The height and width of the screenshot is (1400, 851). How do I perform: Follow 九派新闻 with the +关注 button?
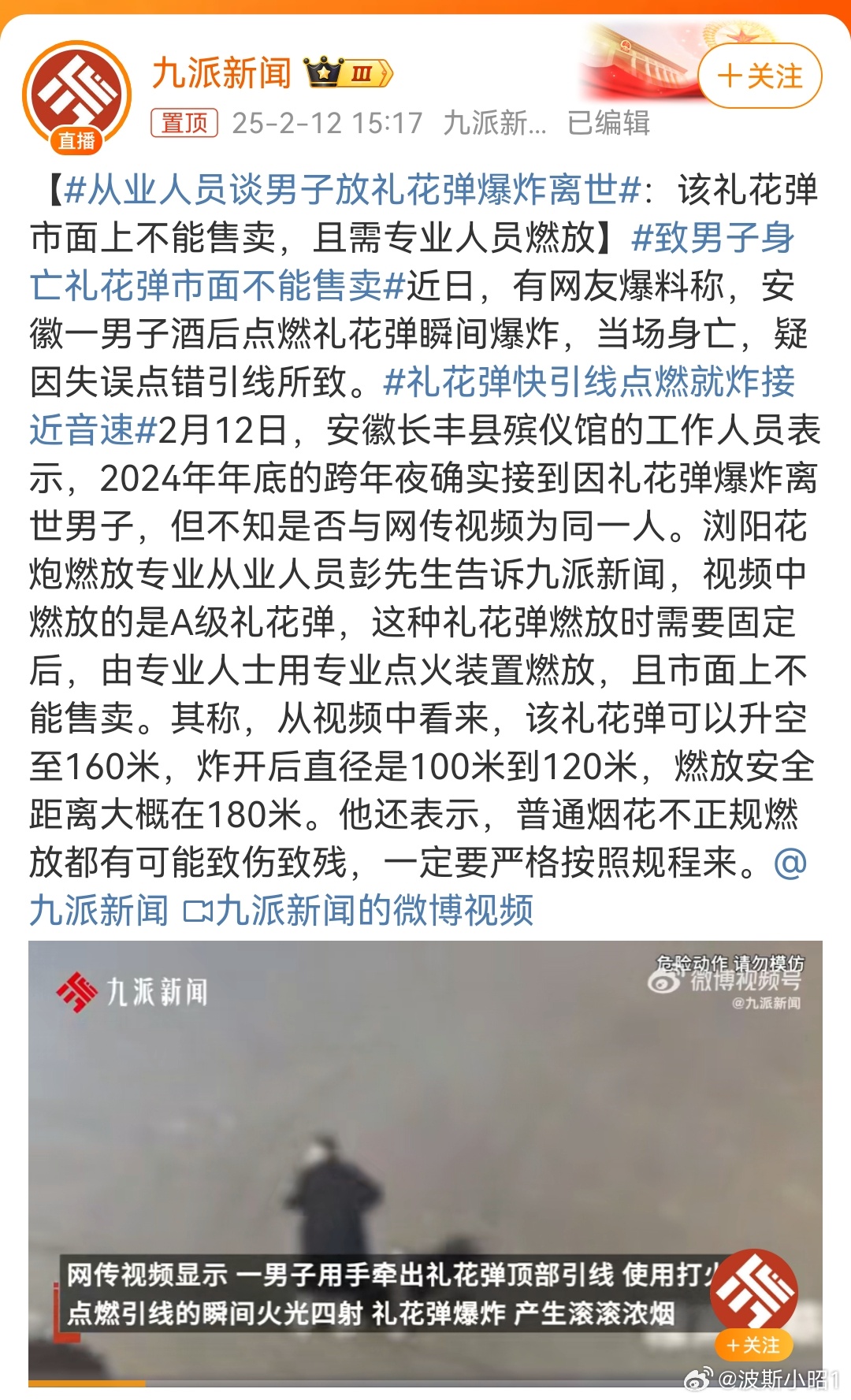click(760, 76)
